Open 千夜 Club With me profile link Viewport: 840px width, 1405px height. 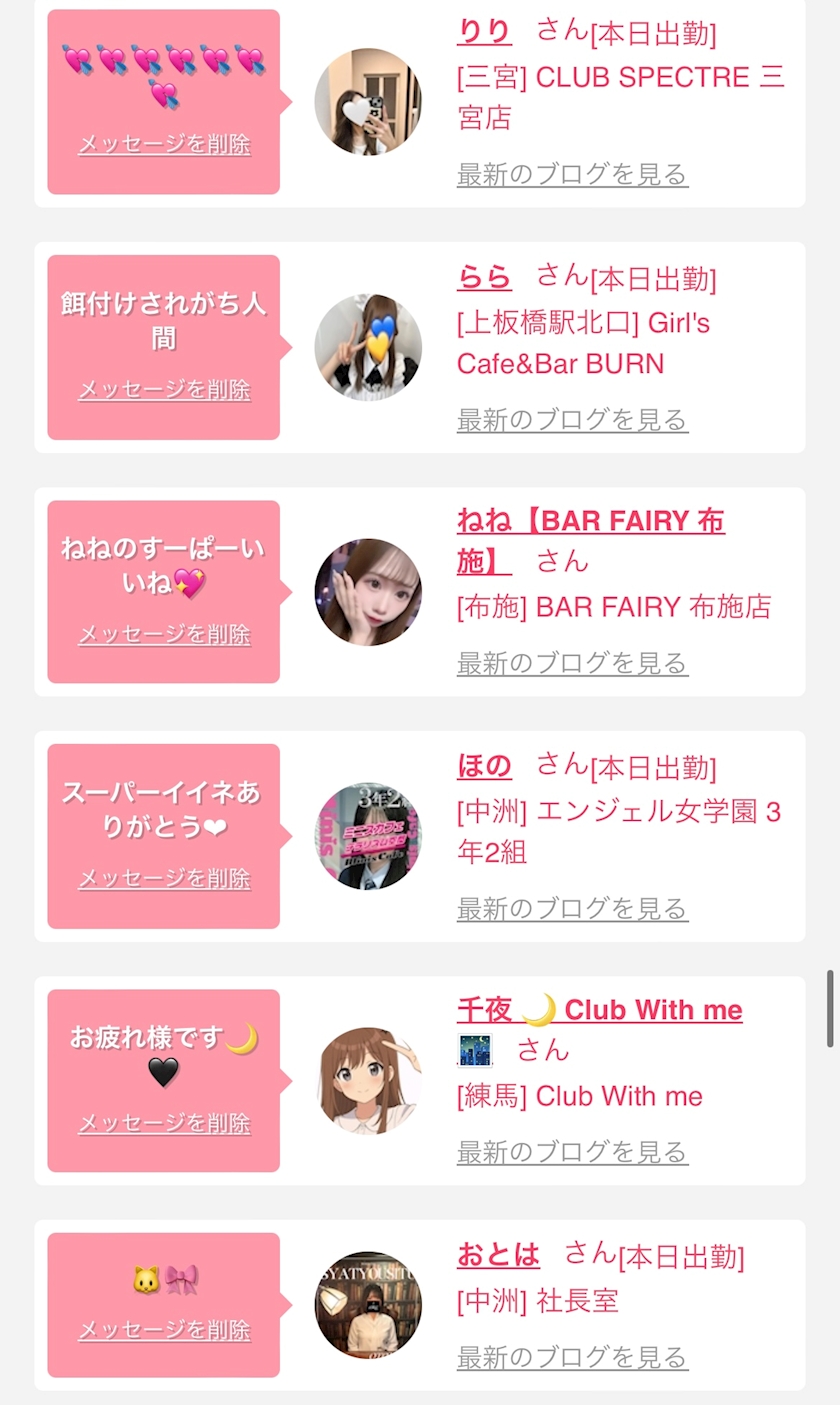(x=599, y=1010)
